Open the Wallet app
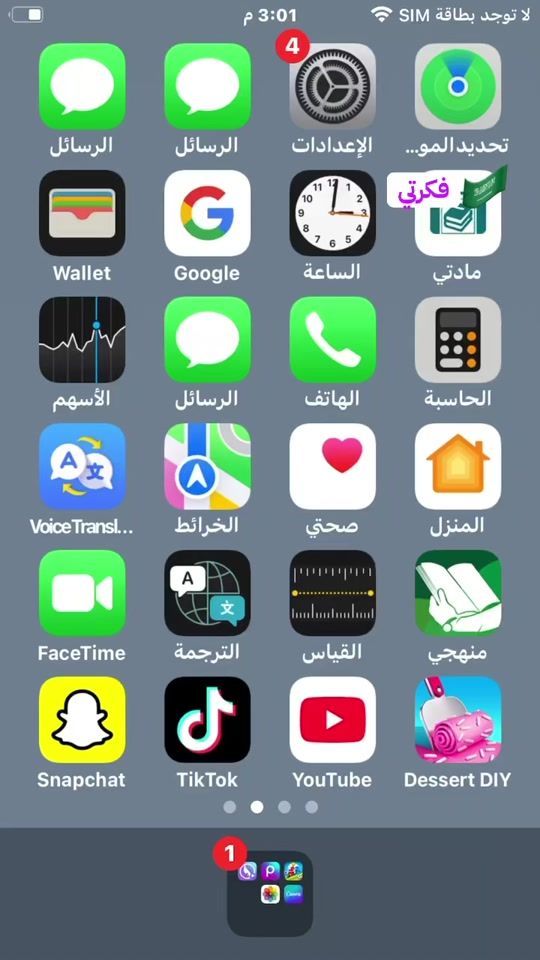The width and height of the screenshot is (540, 960). (82, 213)
